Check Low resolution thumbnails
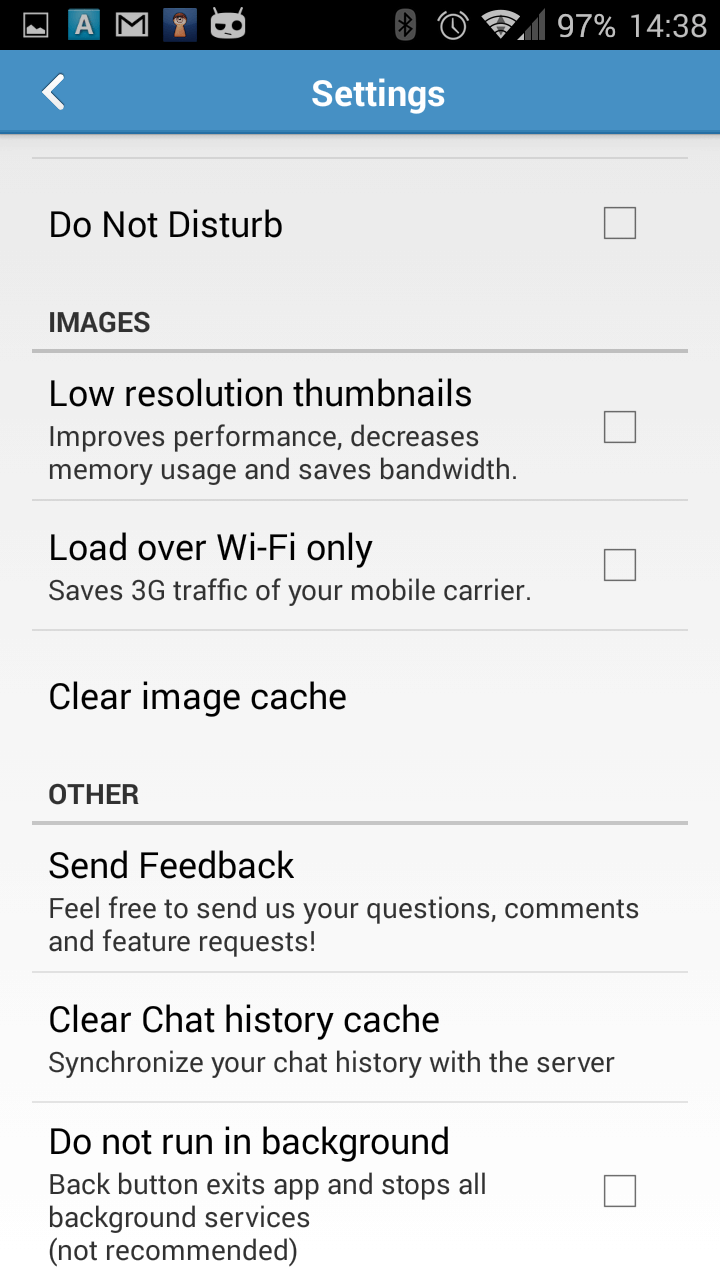 point(620,427)
